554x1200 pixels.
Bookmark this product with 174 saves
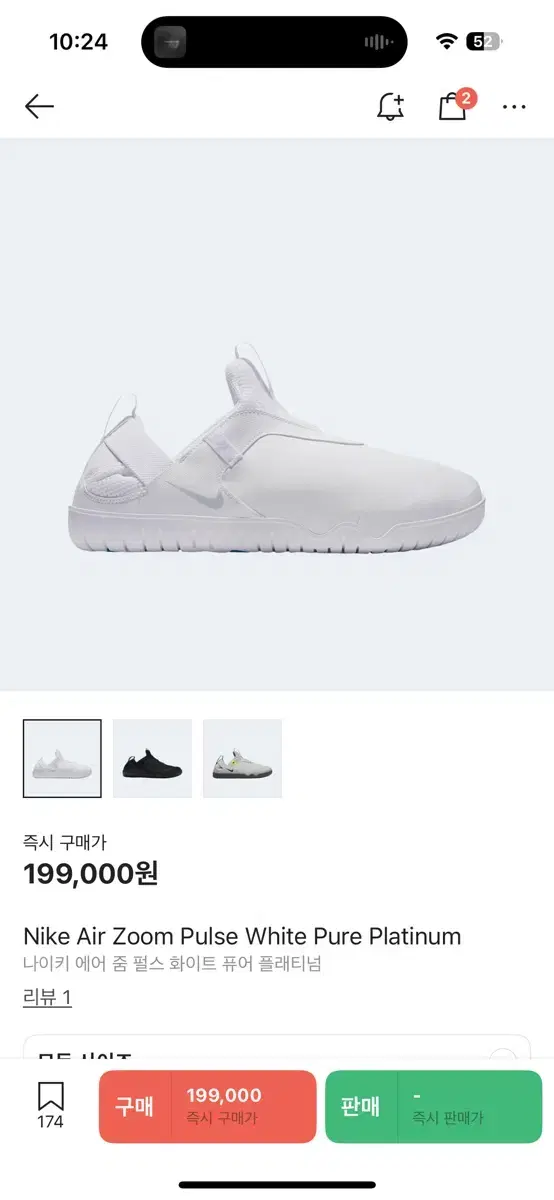pos(50,1105)
